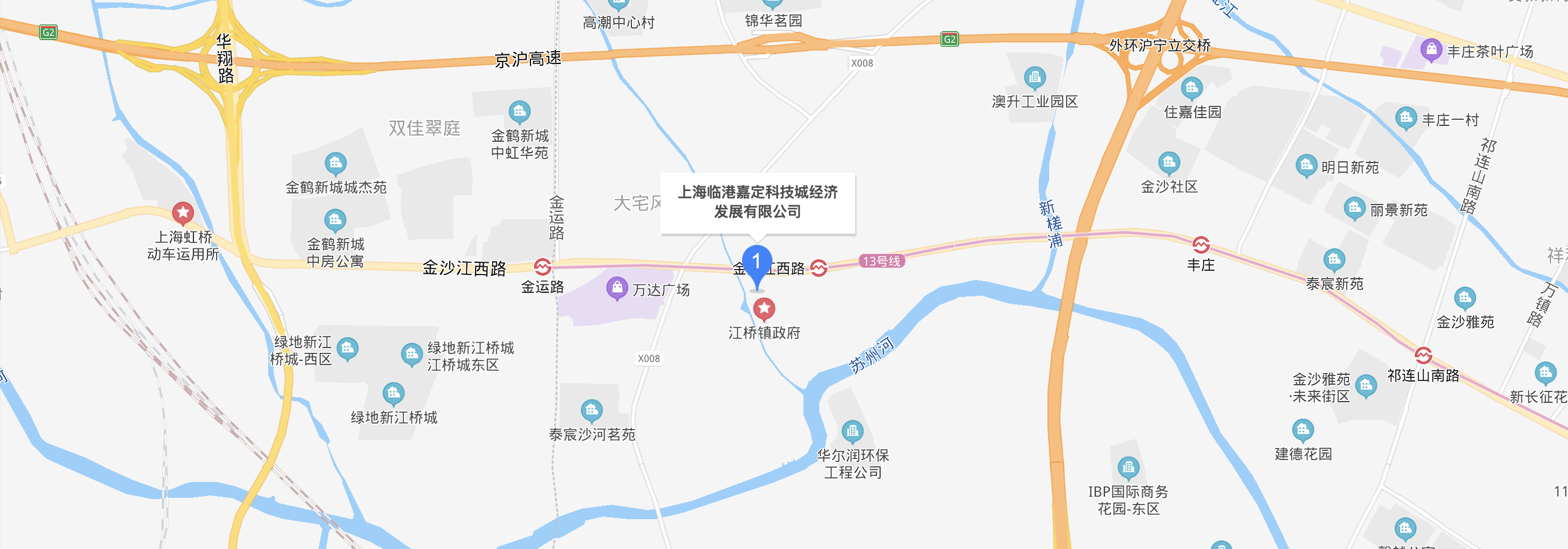
Task: Select the 丰庄茶叶广场 shopping marker
Action: point(1431,50)
